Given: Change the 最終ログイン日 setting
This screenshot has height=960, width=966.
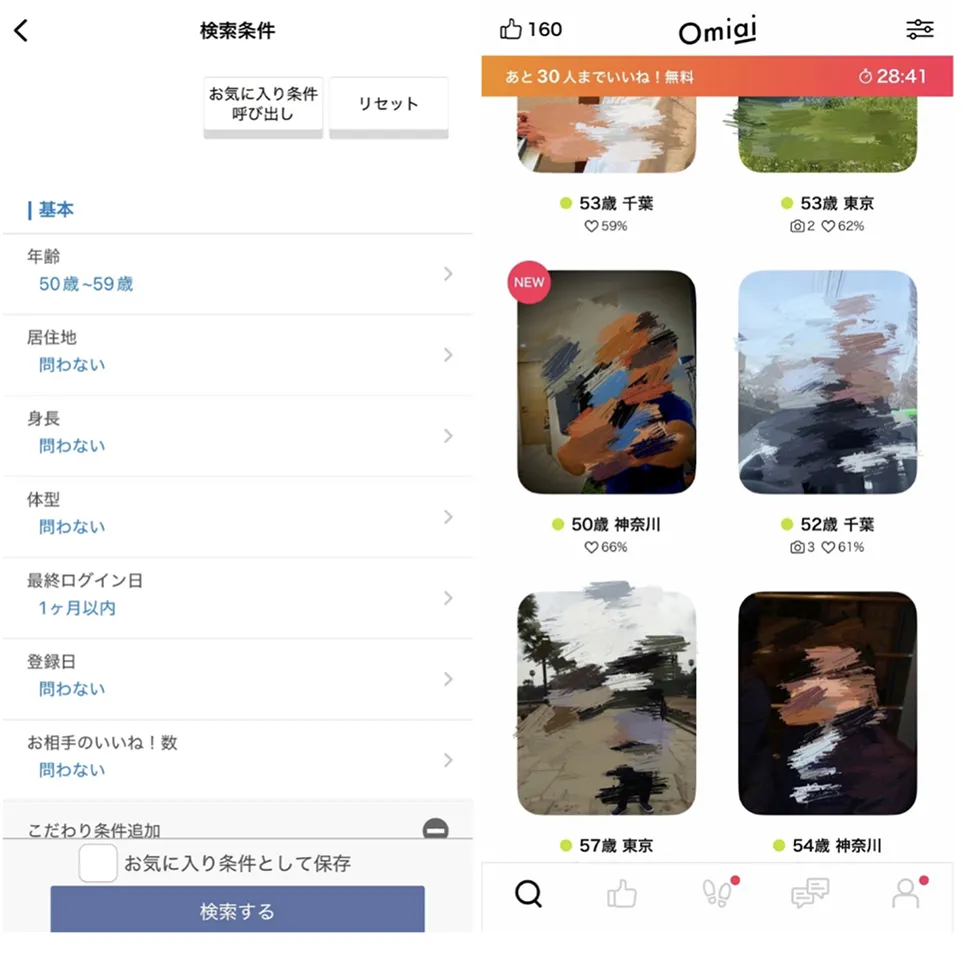Looking at the screenshot, I should click(237, 596).
